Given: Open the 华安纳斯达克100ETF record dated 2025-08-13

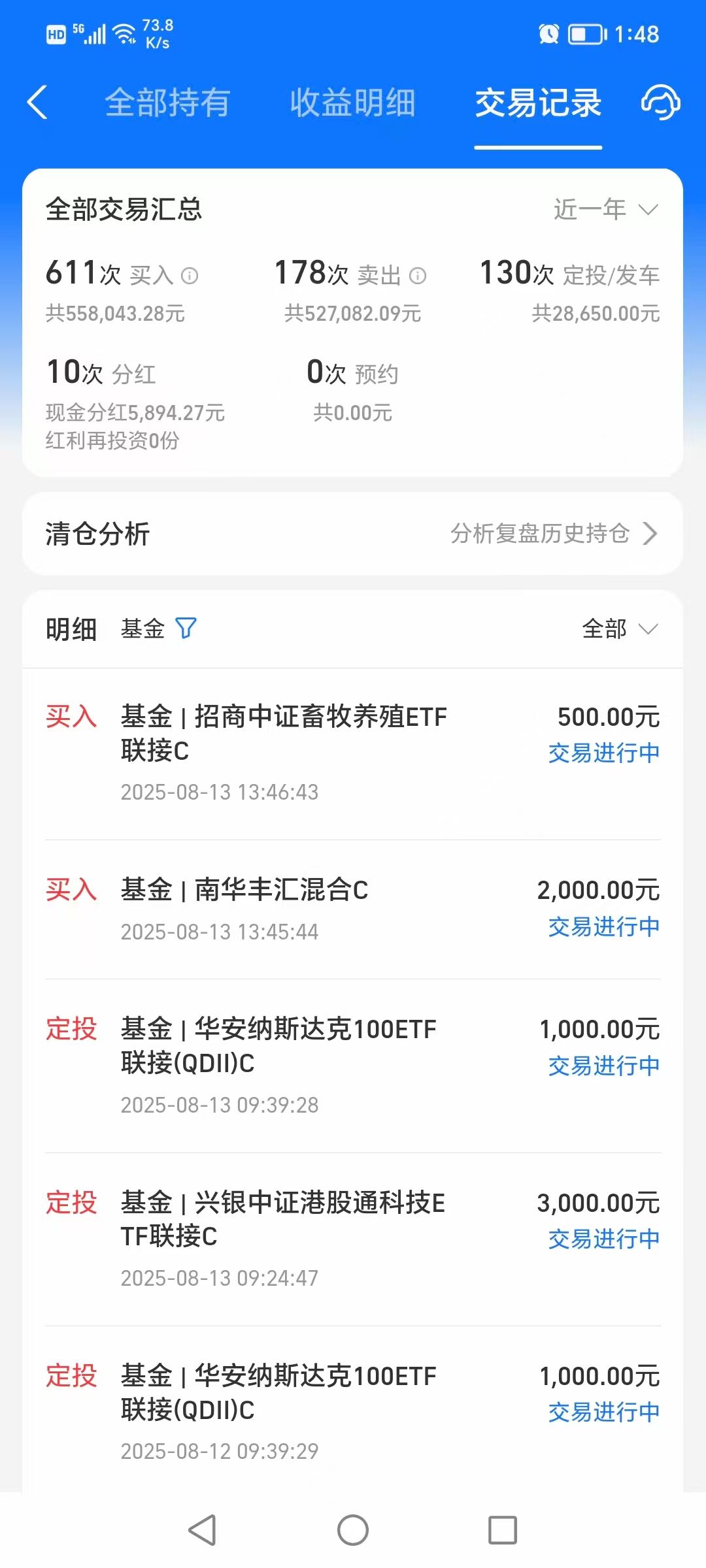Looking at the screenshot, I should point(353,1066).
